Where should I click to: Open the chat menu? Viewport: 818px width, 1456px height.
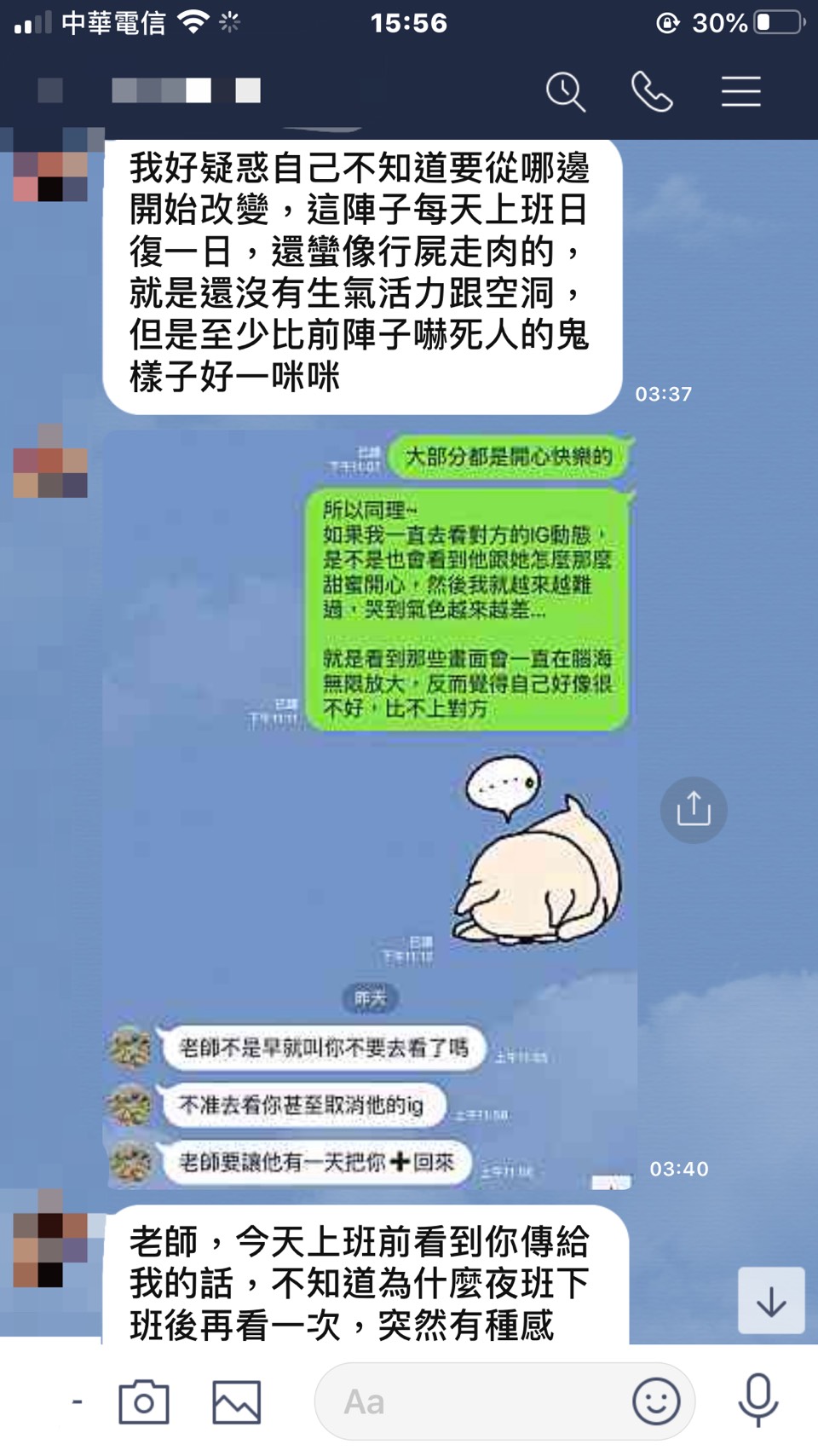click(740, 92)
